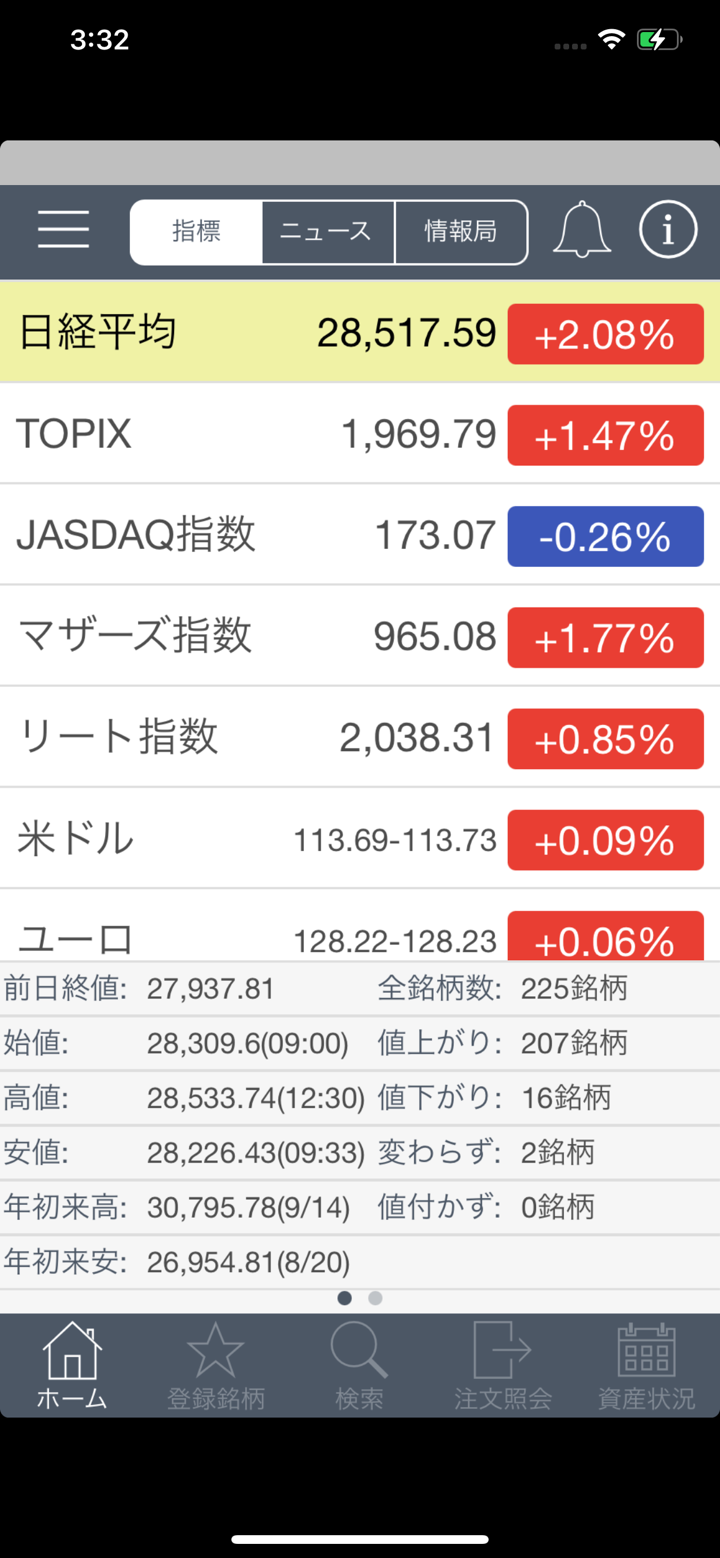Select the 指標 segment

(197, 232)
